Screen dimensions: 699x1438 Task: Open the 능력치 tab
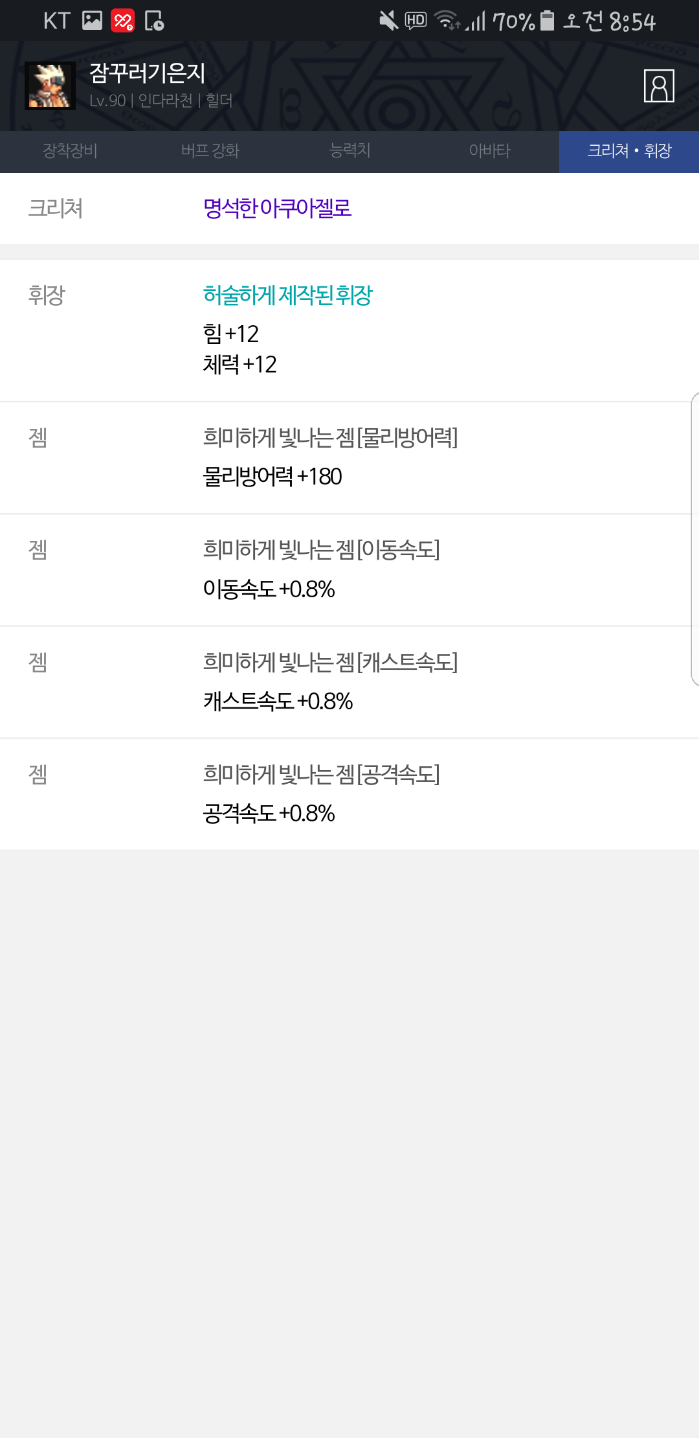point(350,151)
